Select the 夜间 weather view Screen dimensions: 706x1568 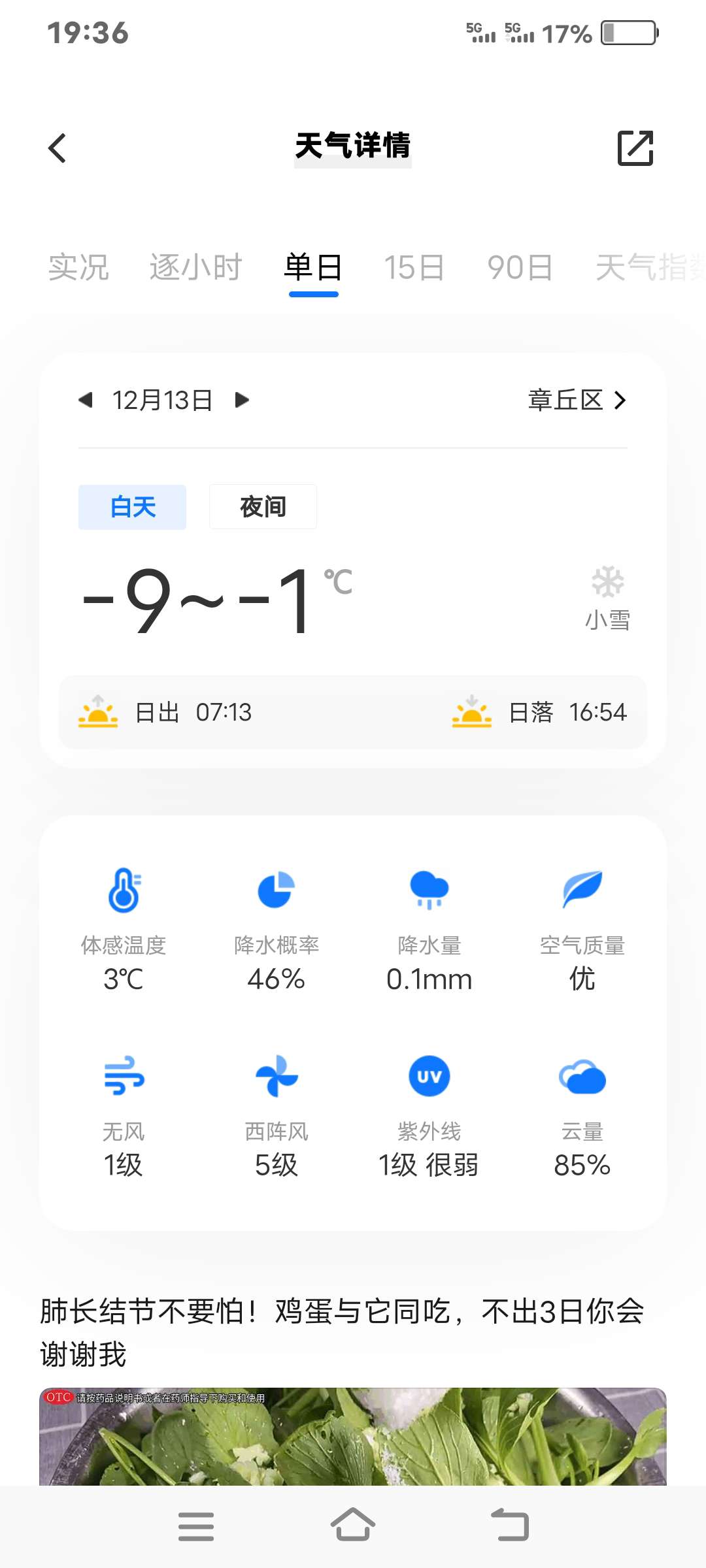point(263,506)
